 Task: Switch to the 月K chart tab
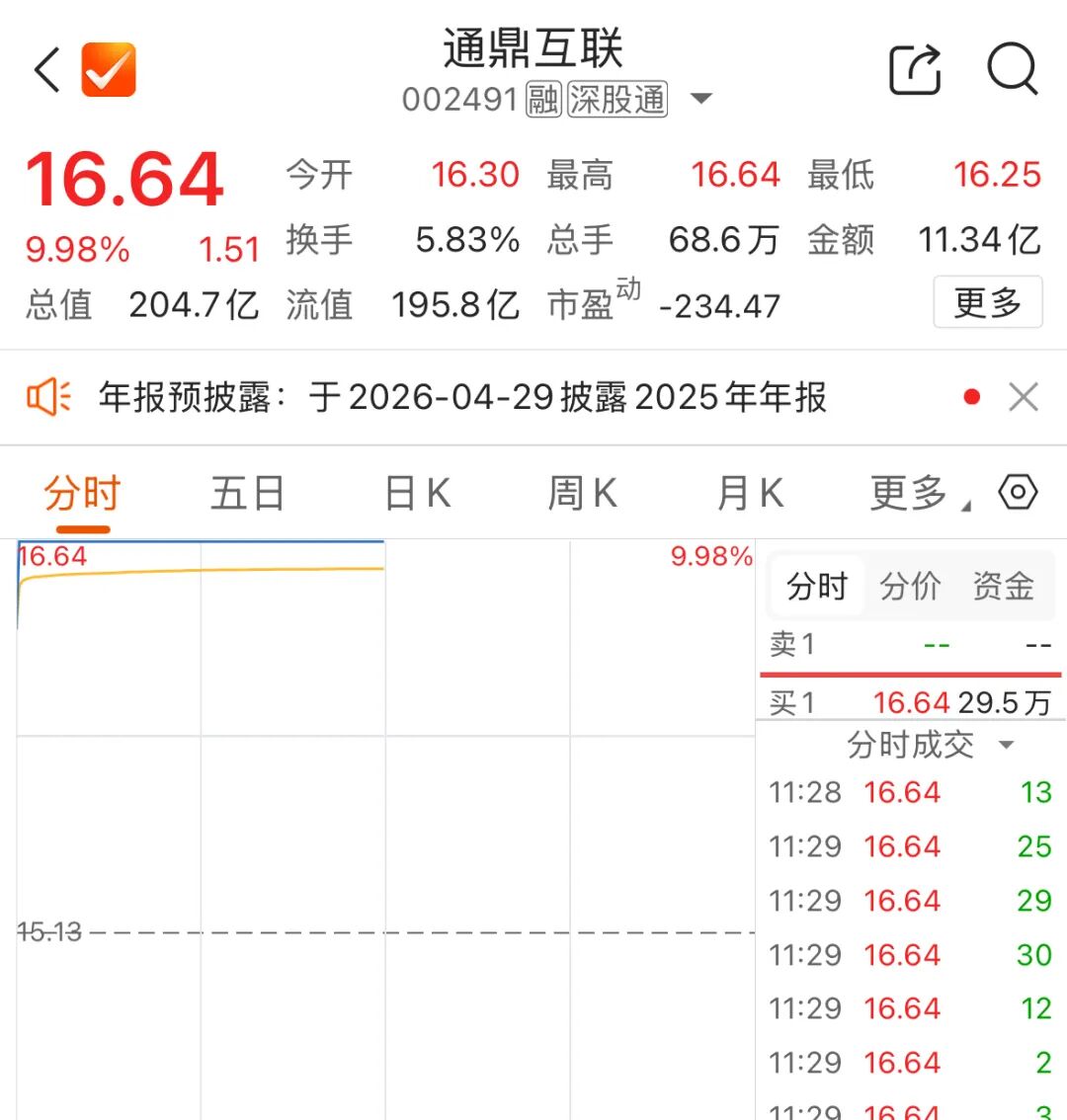(750, 492)
